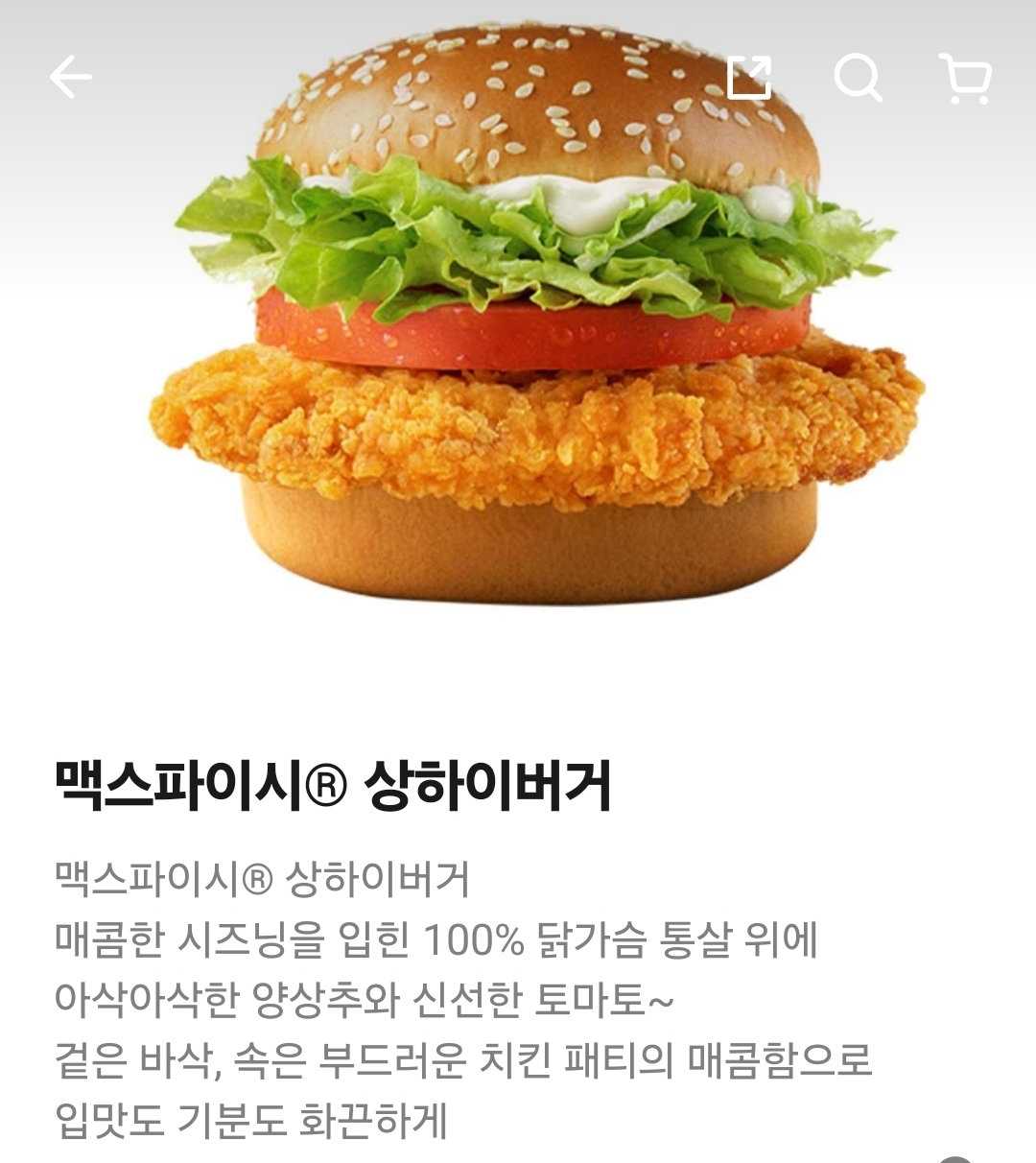Share this McSpicy Shanghai Burger page
Screen dimensions: 1036x1163
(749, 77)
